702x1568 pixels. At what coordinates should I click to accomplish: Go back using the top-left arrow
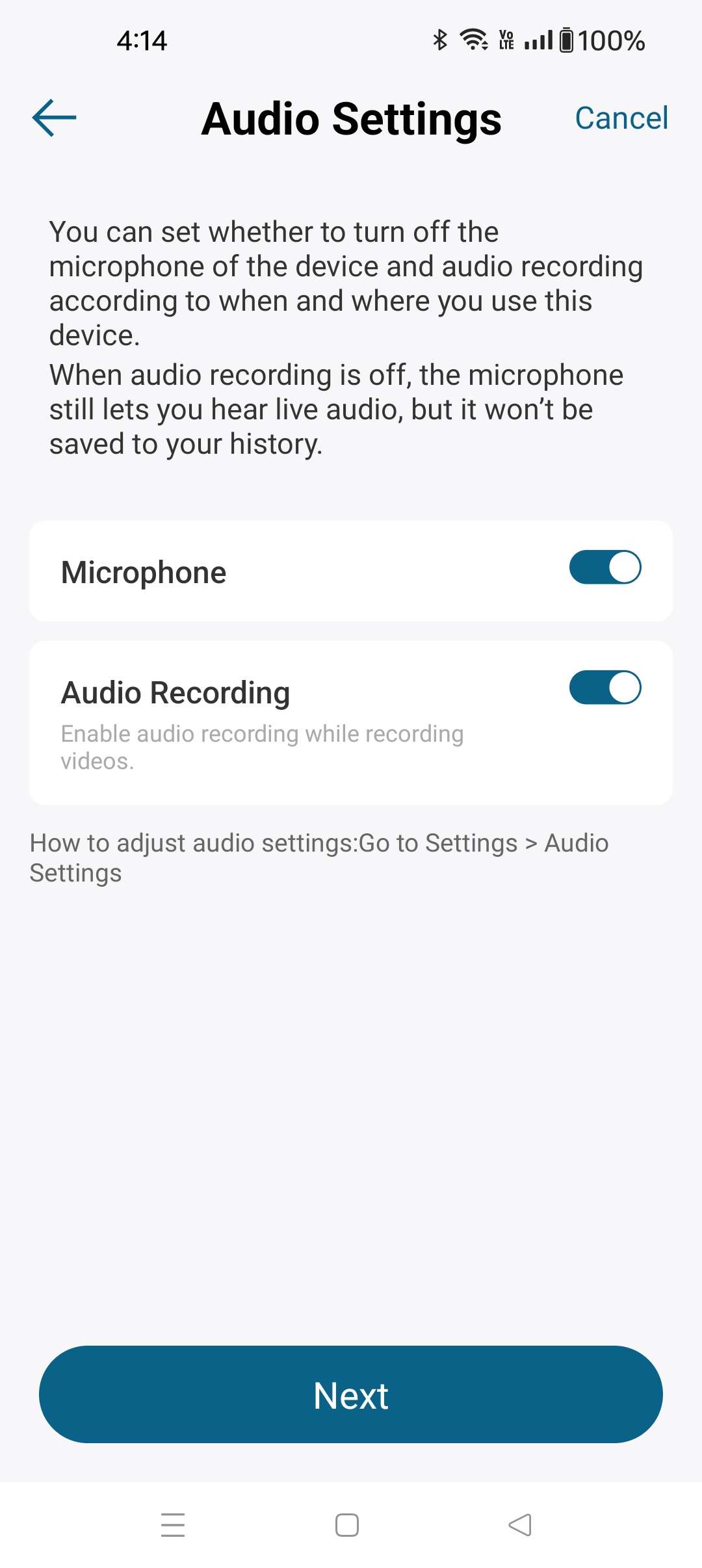55,118
